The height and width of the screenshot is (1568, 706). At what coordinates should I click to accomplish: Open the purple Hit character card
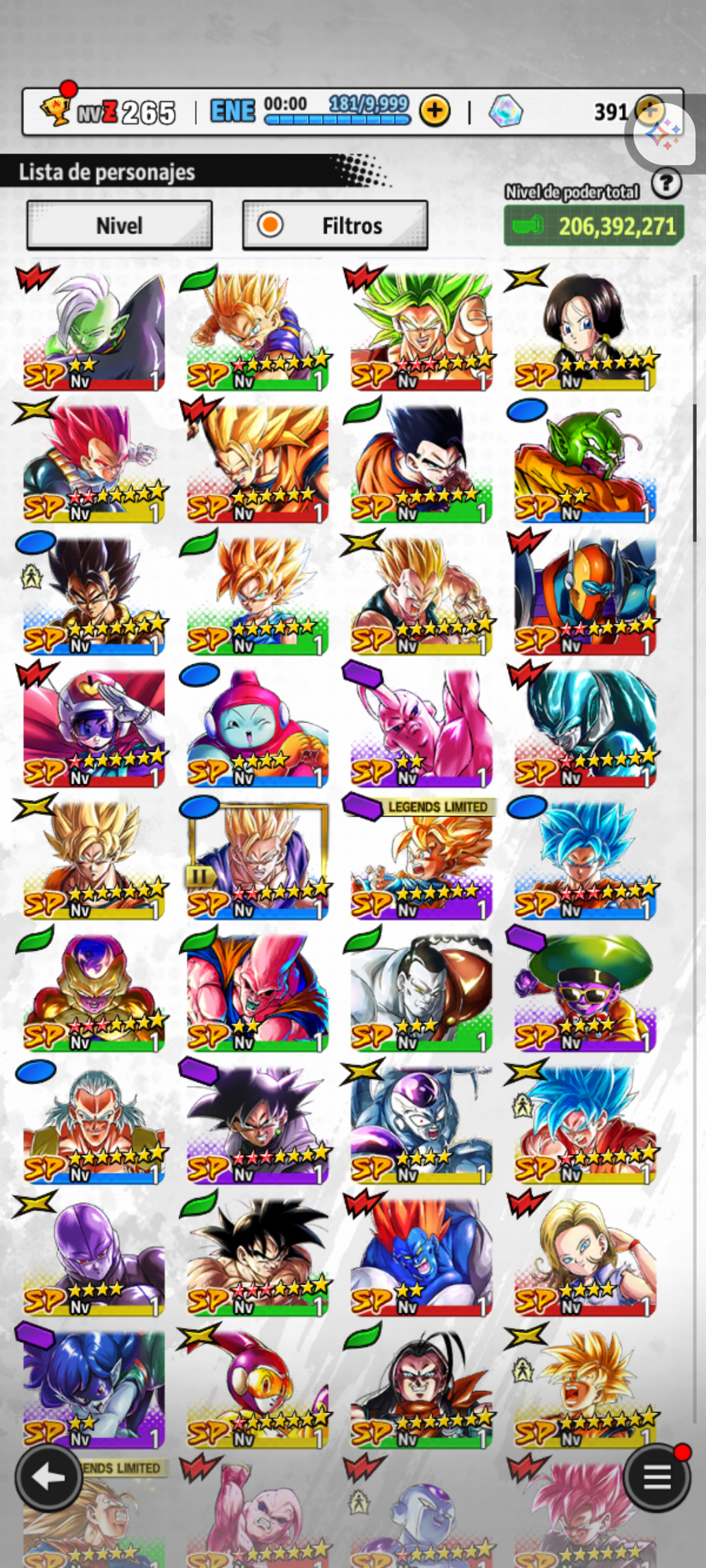coord(94,1255)
